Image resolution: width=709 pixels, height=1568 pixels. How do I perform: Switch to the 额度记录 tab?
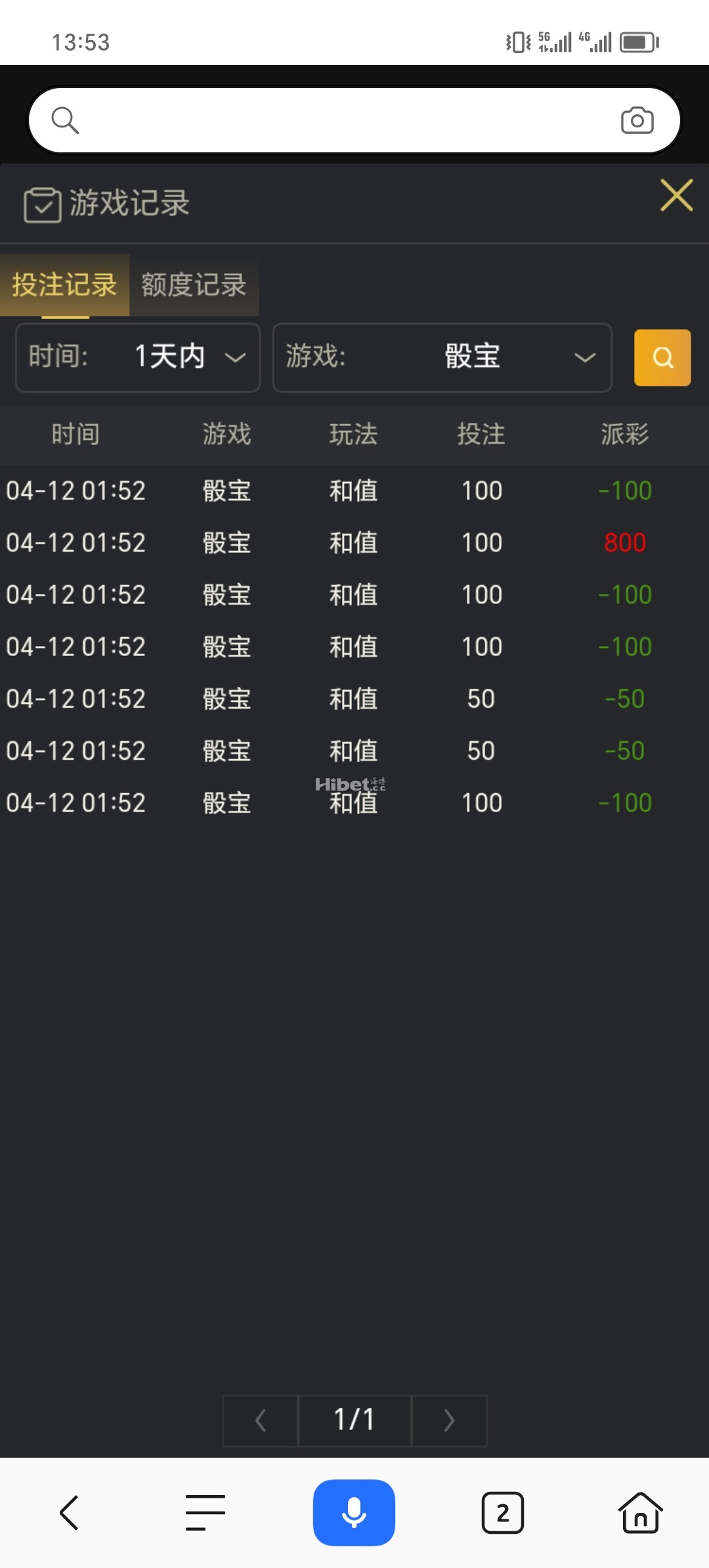[194, 285]
